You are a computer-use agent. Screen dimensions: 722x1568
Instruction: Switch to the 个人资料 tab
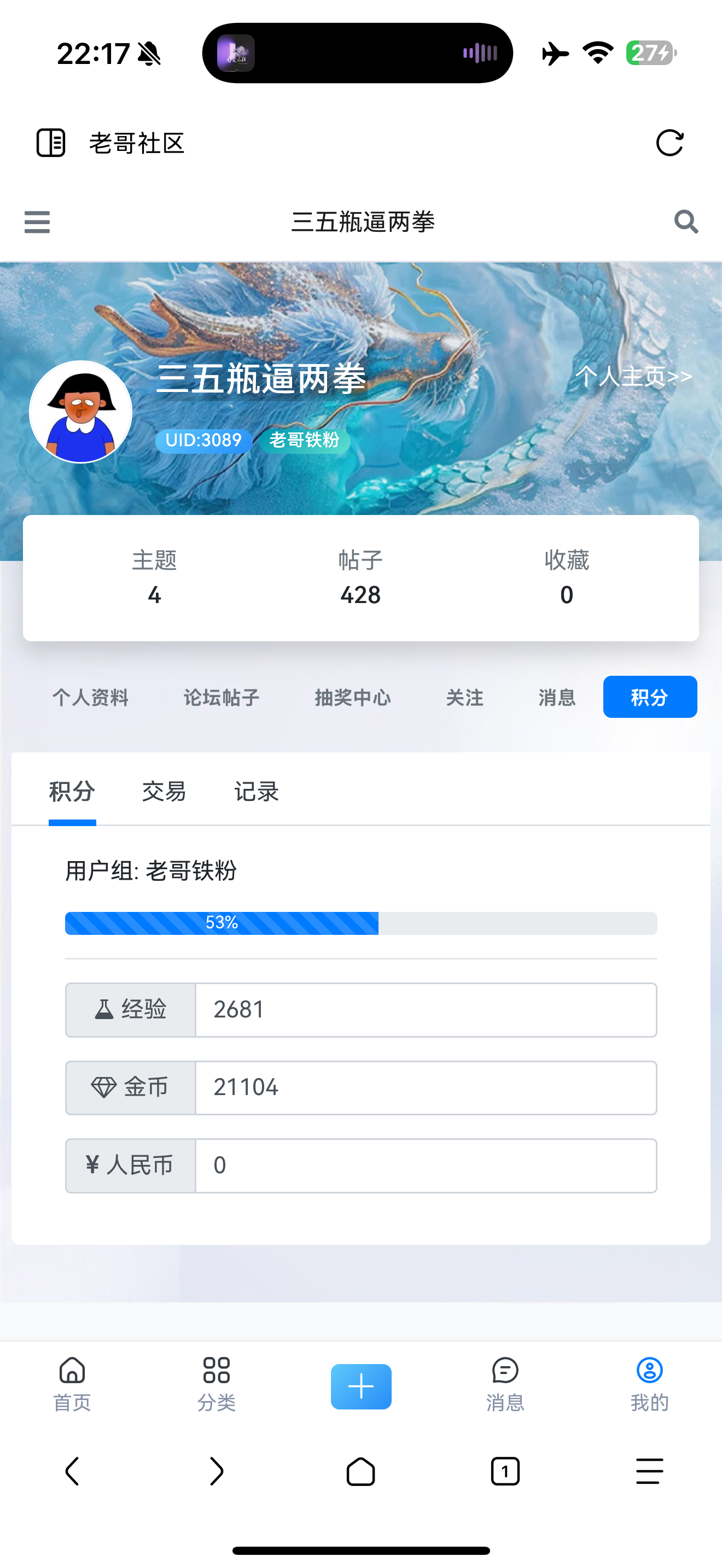click(x=91, y=697)
